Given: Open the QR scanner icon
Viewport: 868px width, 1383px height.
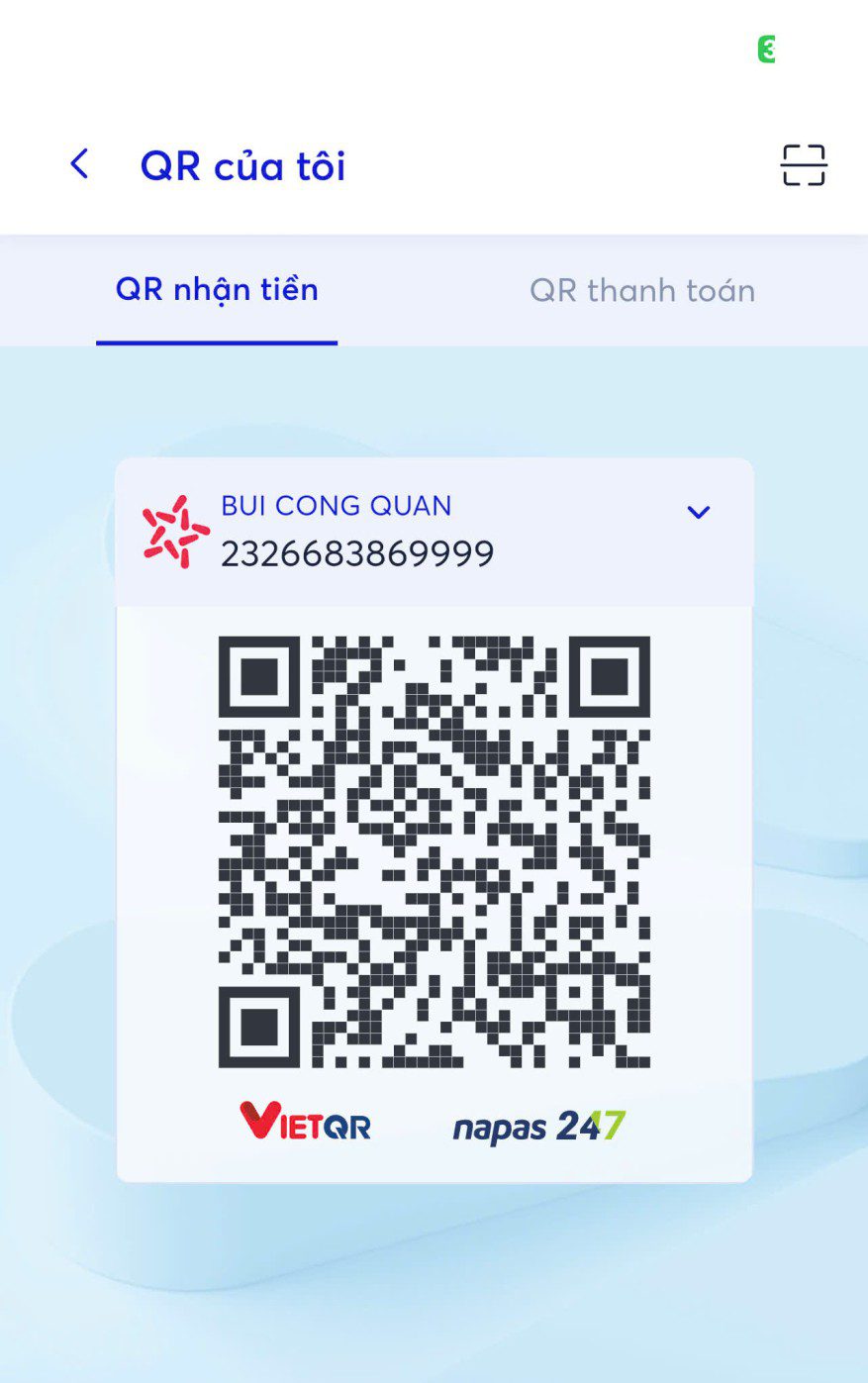Looking at the screenshot, I should pos(803,165).
